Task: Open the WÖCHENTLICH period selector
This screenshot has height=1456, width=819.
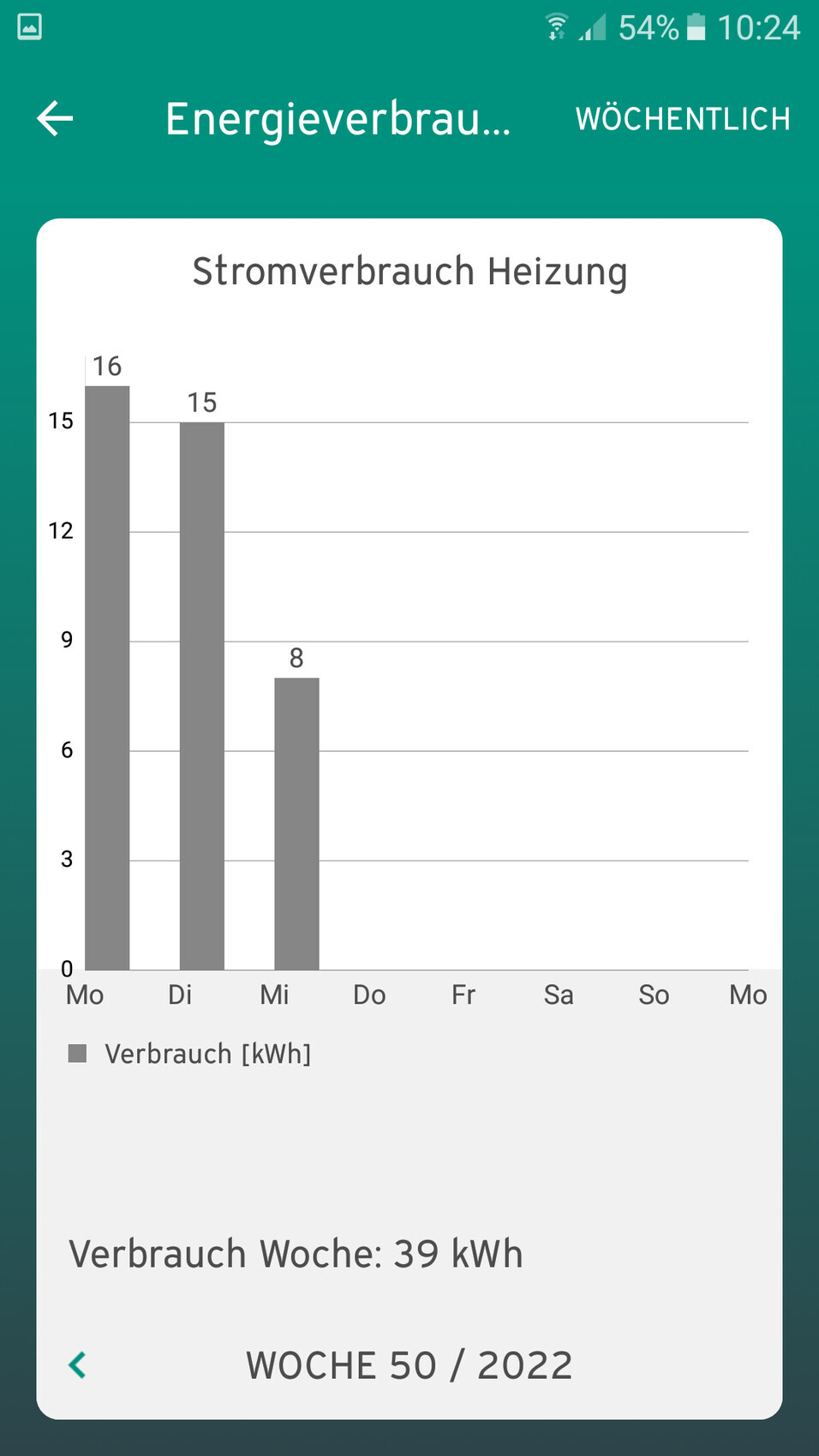Action: point(683,119)
